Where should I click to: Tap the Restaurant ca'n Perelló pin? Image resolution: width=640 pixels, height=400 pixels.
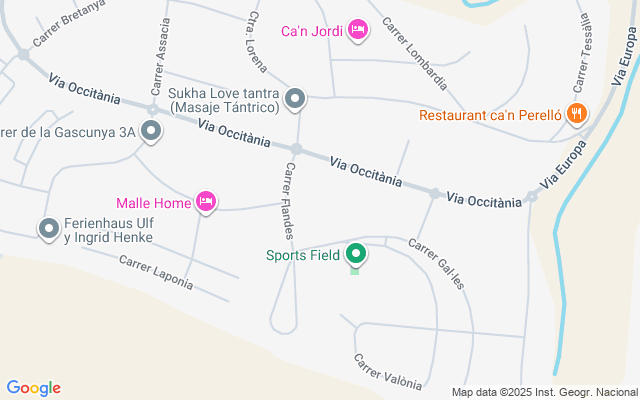coord(577,114)
